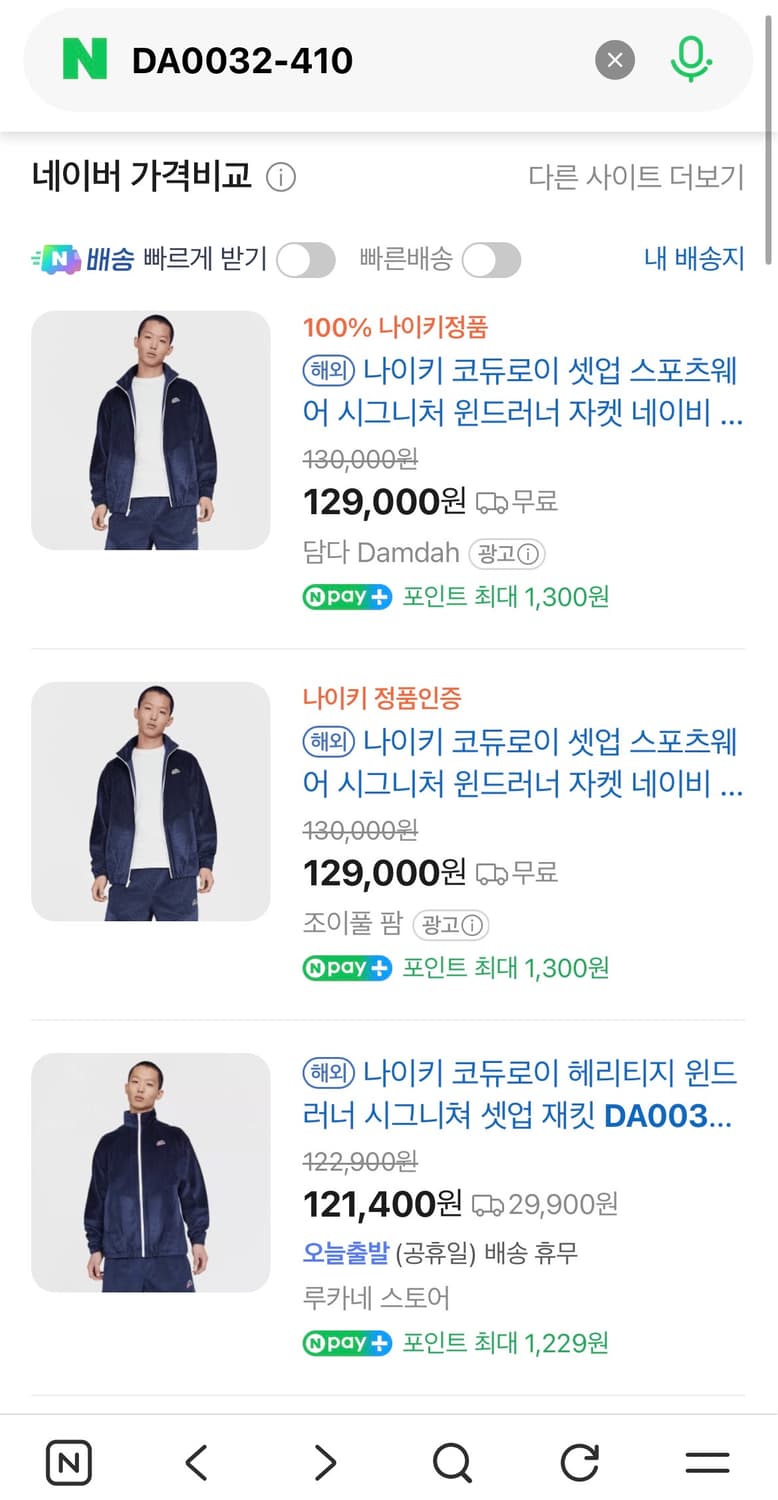This screenshot has width=778, height=1500.
Task: Tap the 광고 info button on Damdah listing
Action: pyautogui.click(x=508, y=553)
